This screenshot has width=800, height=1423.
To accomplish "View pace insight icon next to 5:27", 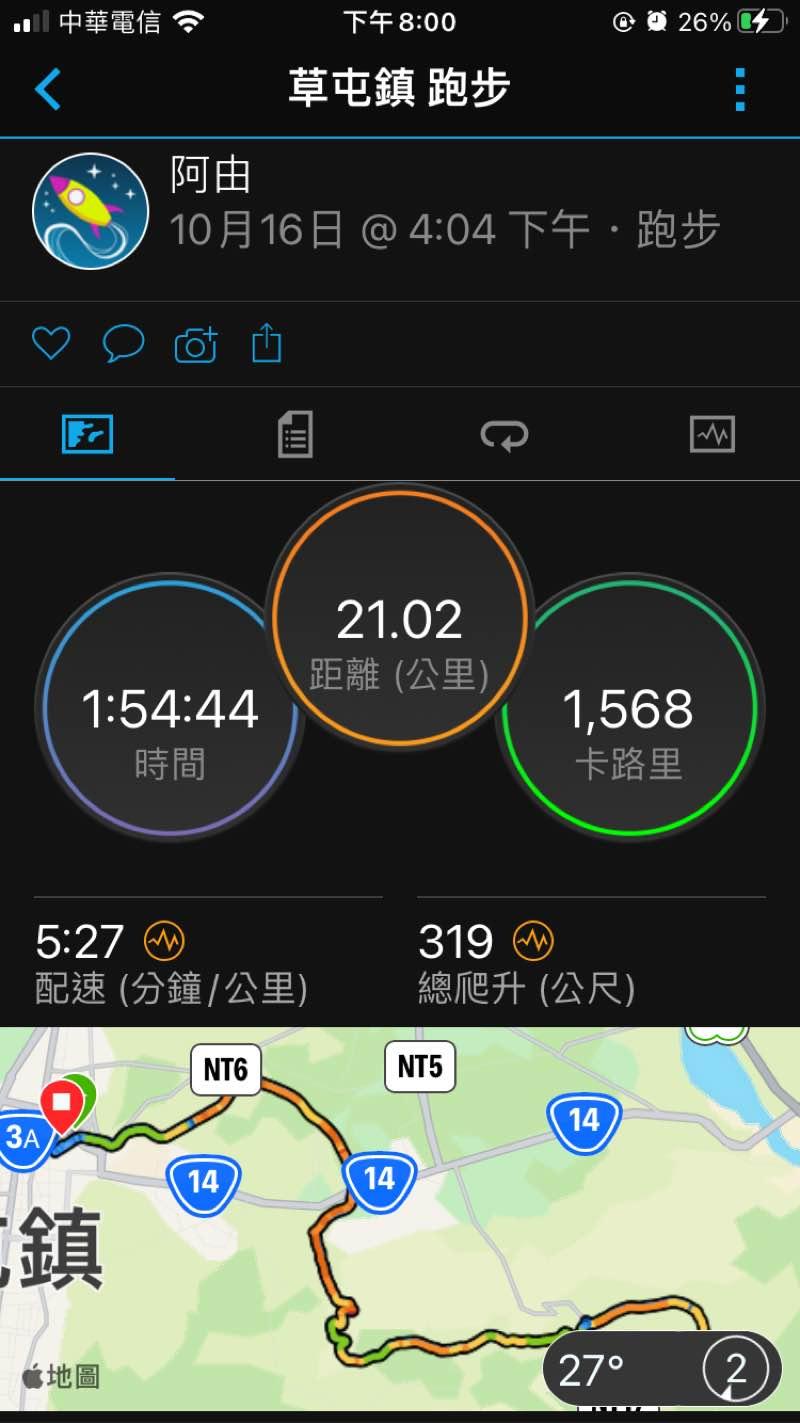I will pyautogui.click(x=164, y=941).
